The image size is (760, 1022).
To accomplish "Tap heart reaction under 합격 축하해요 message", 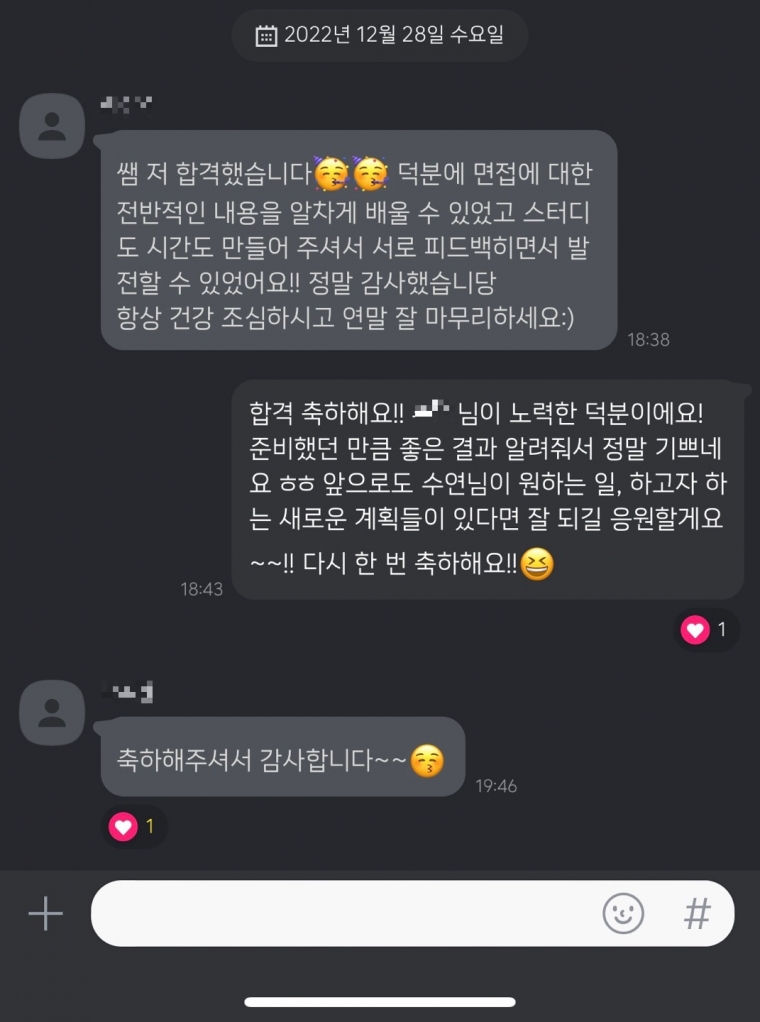I will click(706, 630).
